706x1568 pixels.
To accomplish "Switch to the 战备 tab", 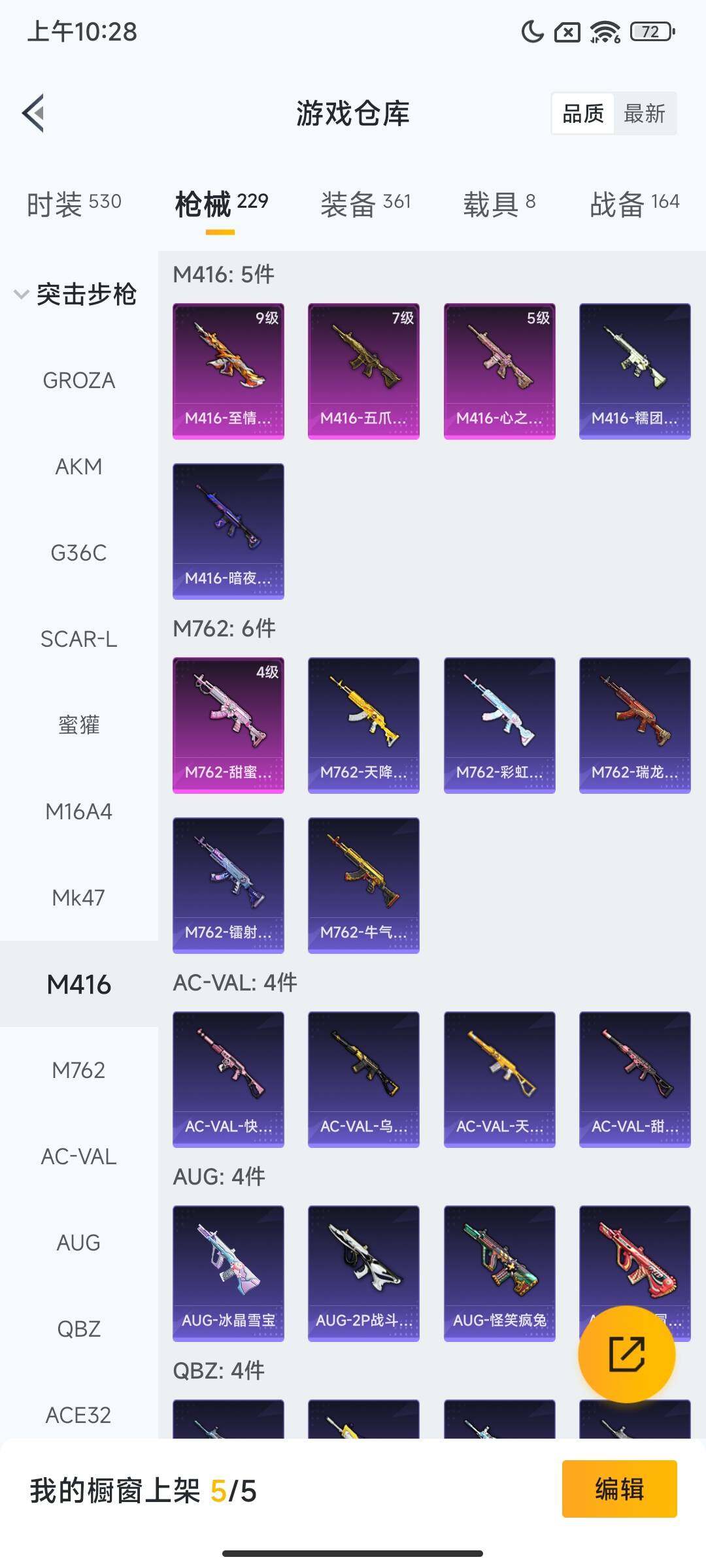I will (x=634, y=204).
